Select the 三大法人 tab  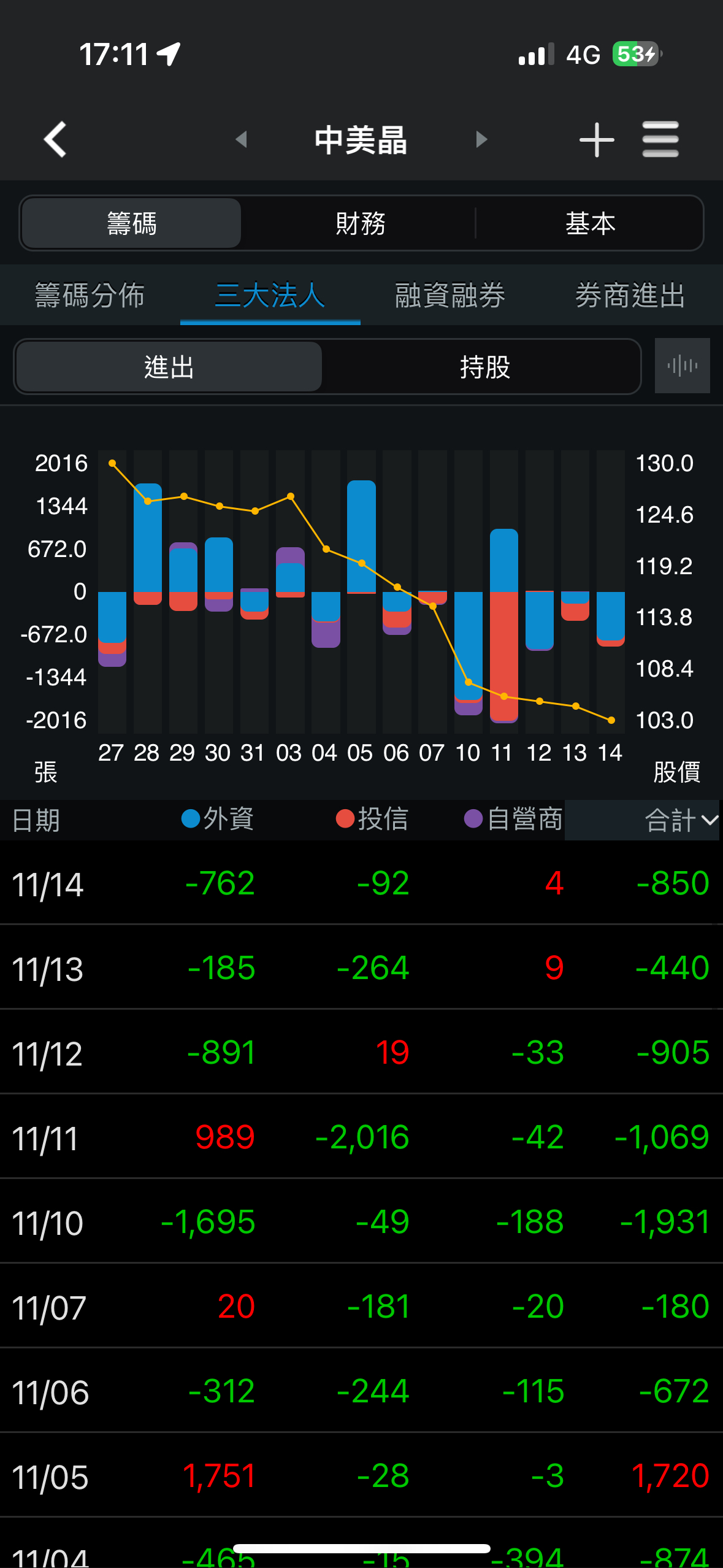tap(270, 295)
